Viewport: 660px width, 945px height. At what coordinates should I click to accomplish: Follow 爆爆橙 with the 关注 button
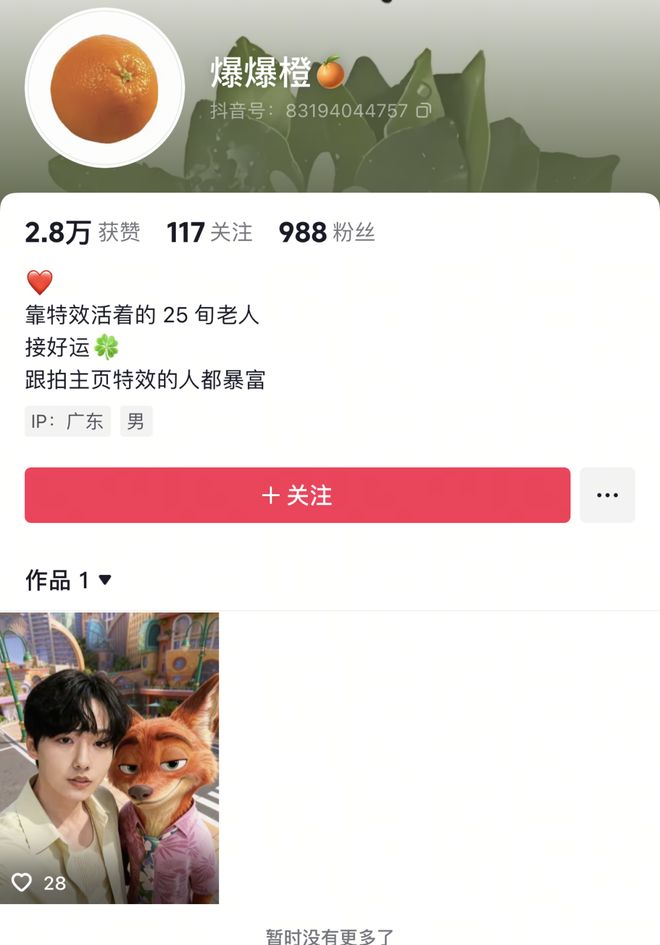[297, 495]
